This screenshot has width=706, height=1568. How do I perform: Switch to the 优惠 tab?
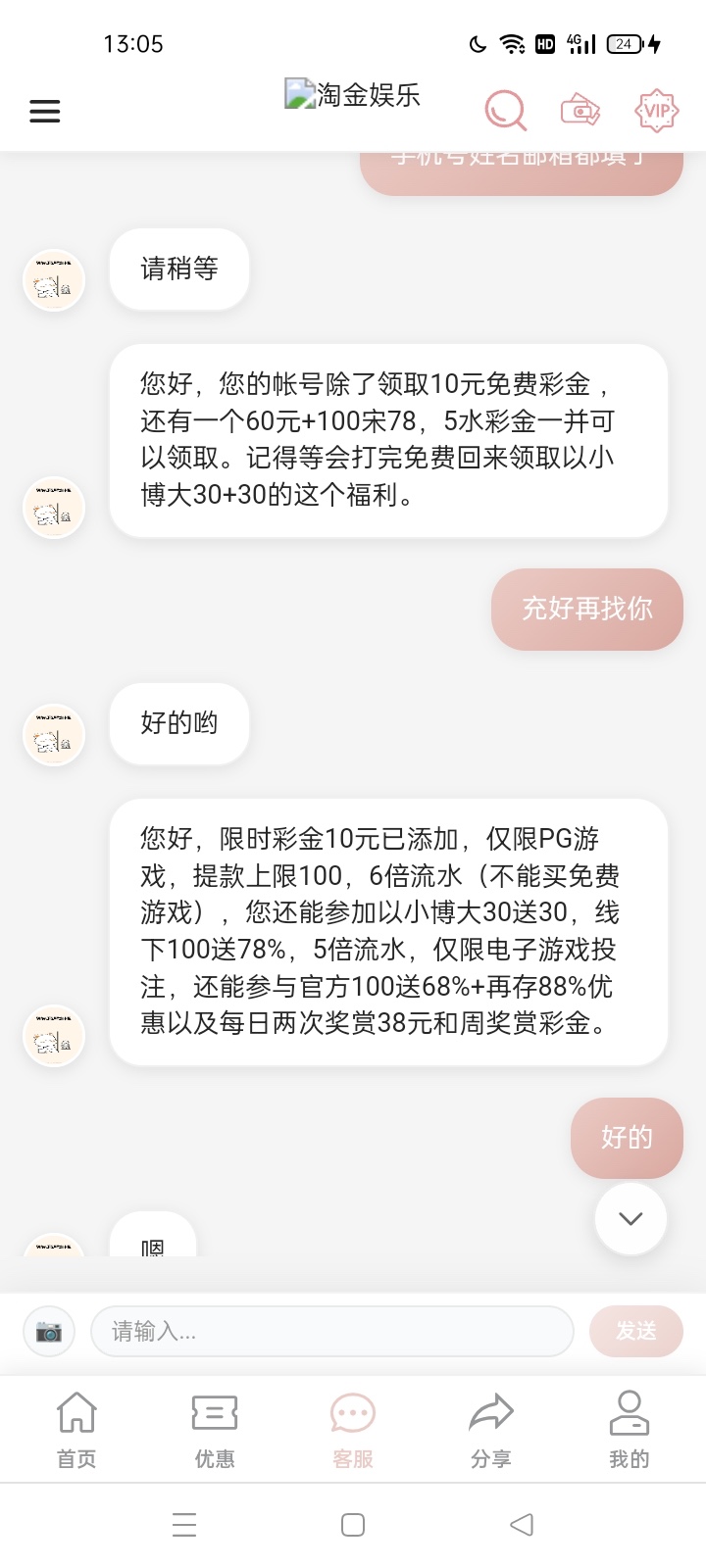pyautogui.click(x=215, y=1429)
